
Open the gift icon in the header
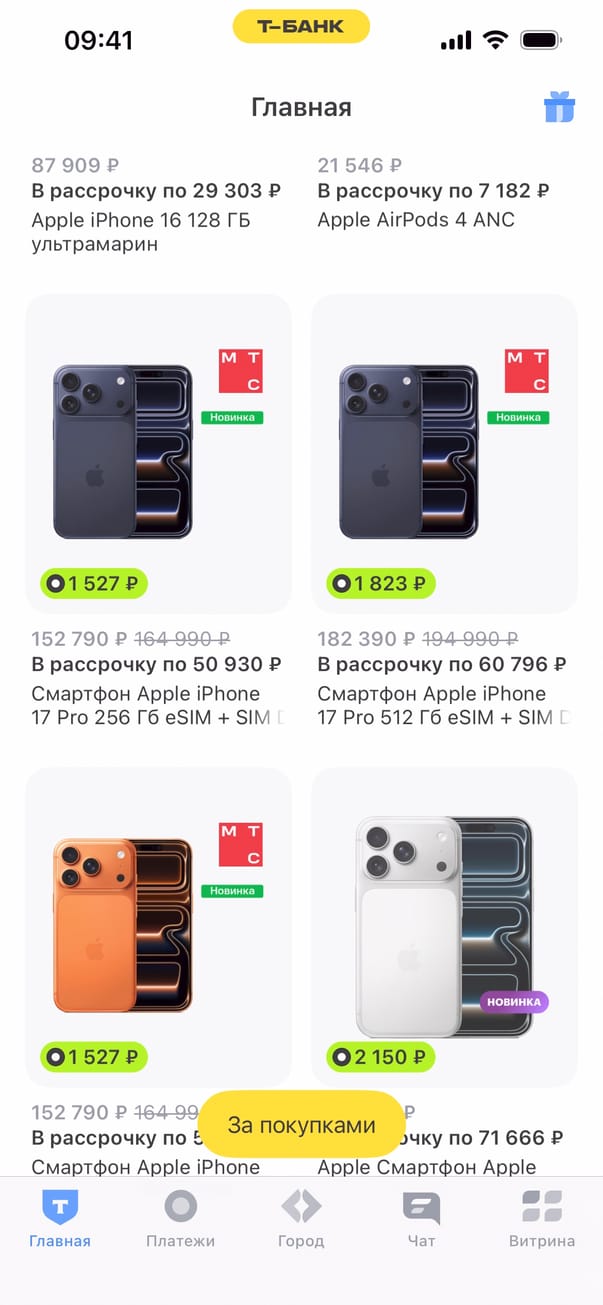(x=559, y=107)
